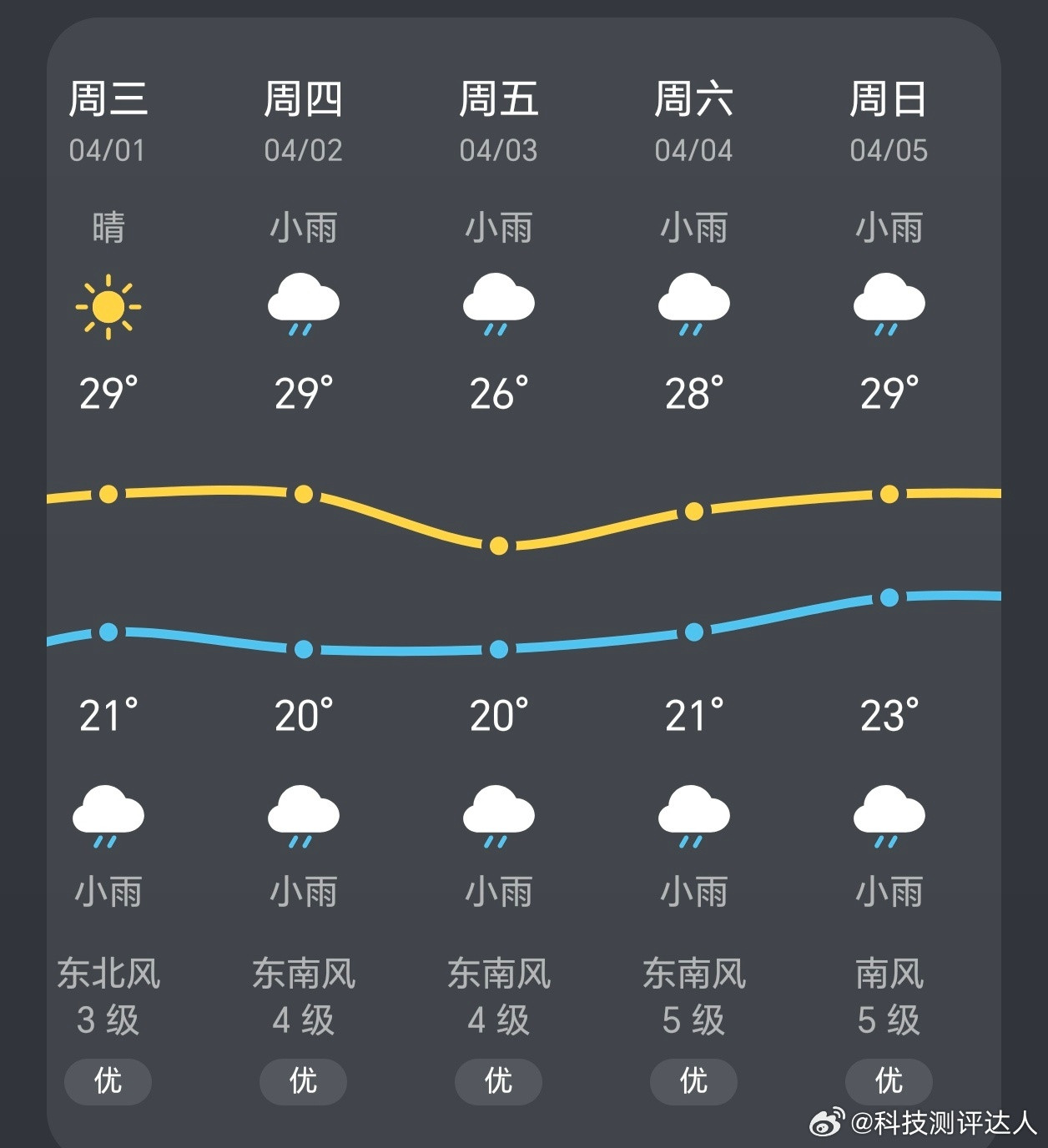
Task: Click the 晴 weather label for Wednesday
Action: pos(108,225)
